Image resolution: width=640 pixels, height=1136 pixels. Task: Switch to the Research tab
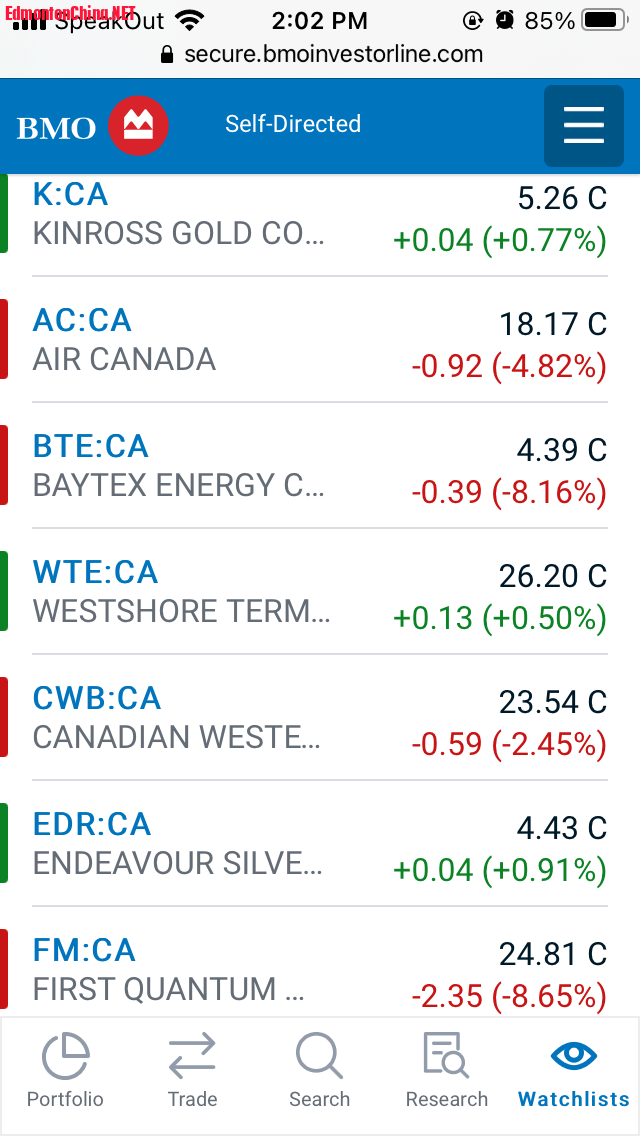[446, 1071]
